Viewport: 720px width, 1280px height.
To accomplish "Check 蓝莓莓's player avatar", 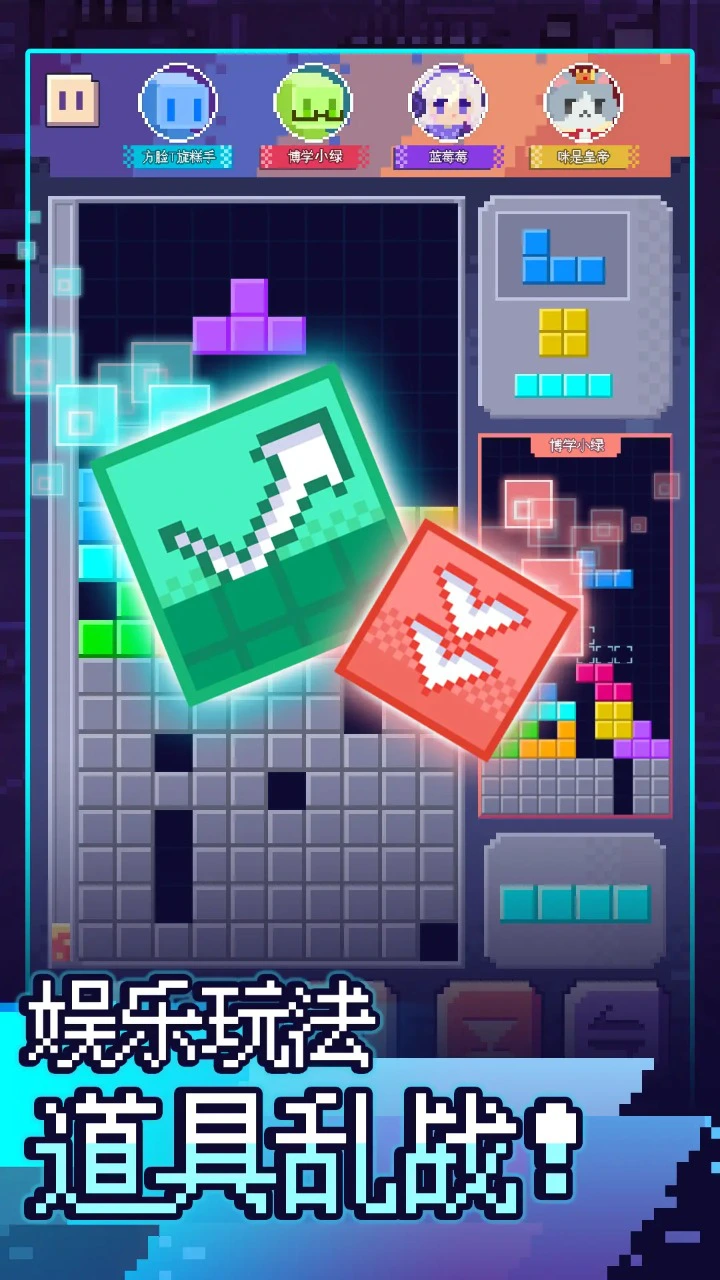I will (450, 103).
